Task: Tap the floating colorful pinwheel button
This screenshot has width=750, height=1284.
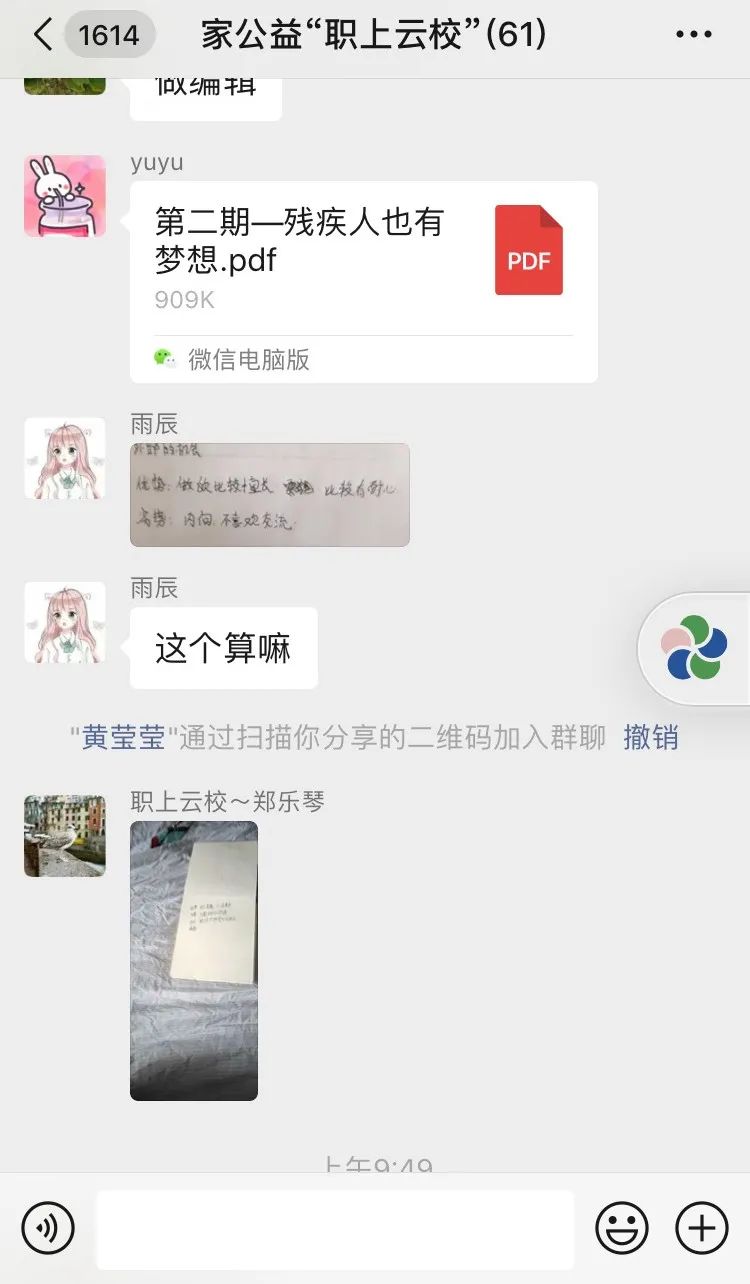Action: click(x=695, y=649)
